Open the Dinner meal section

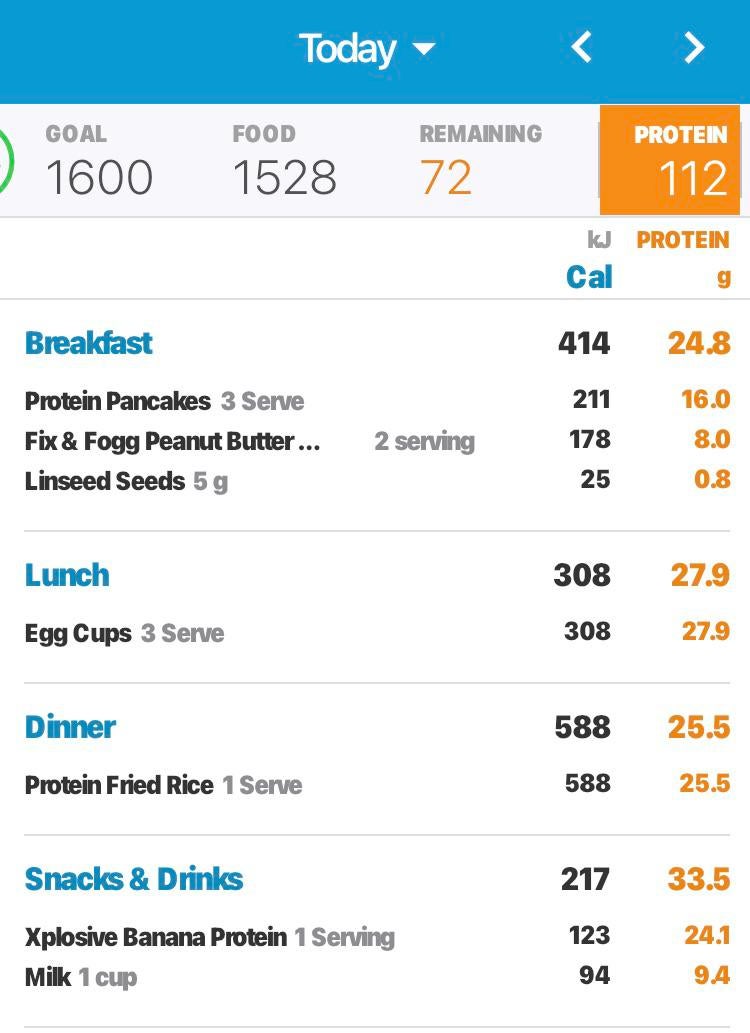pyautogui.click(x=70, y=727)
